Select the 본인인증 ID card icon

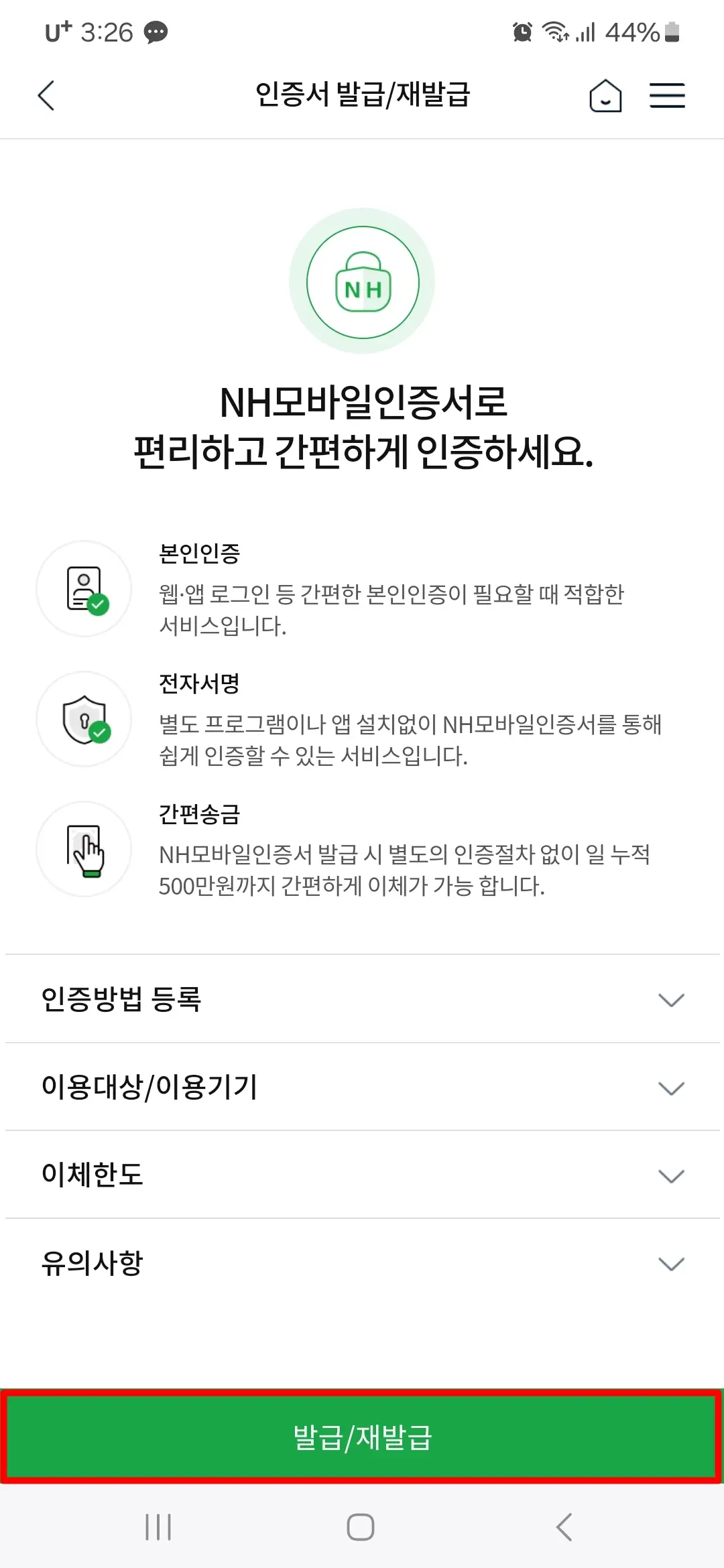84,590
